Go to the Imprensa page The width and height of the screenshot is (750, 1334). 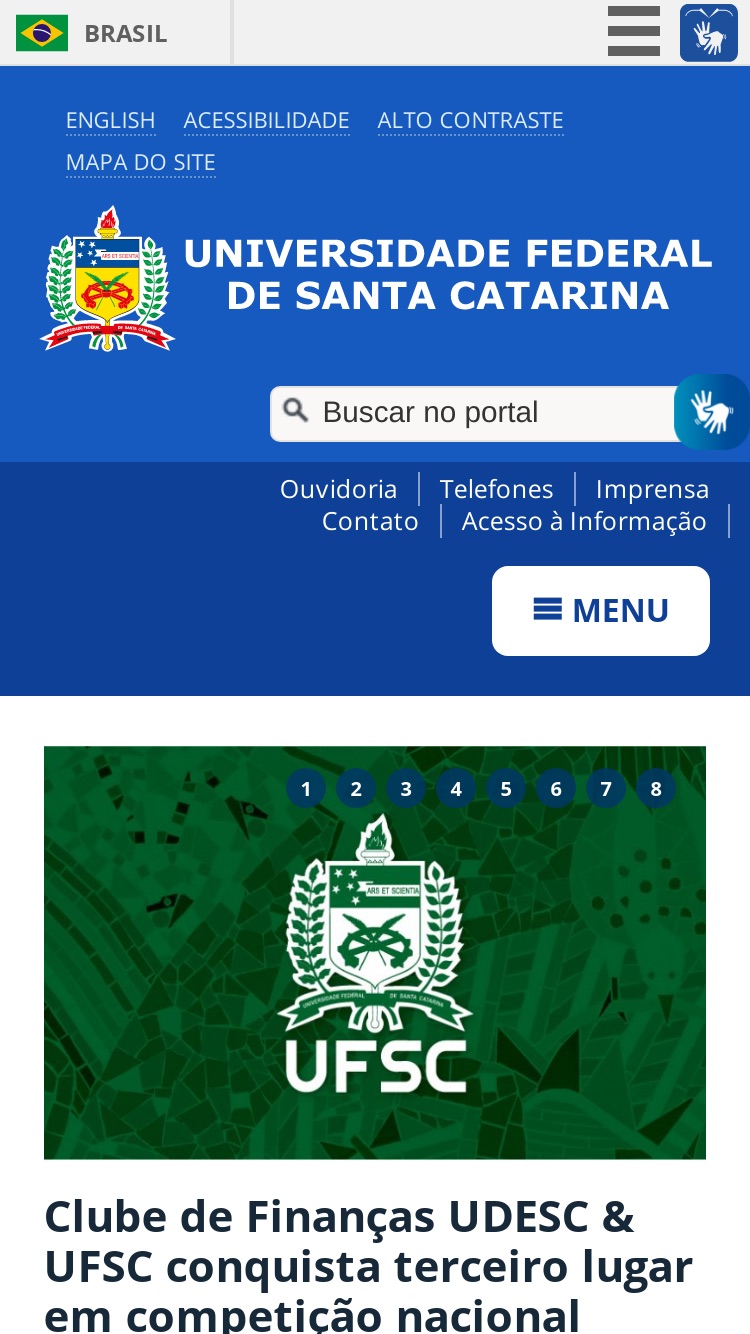[653, 489]
